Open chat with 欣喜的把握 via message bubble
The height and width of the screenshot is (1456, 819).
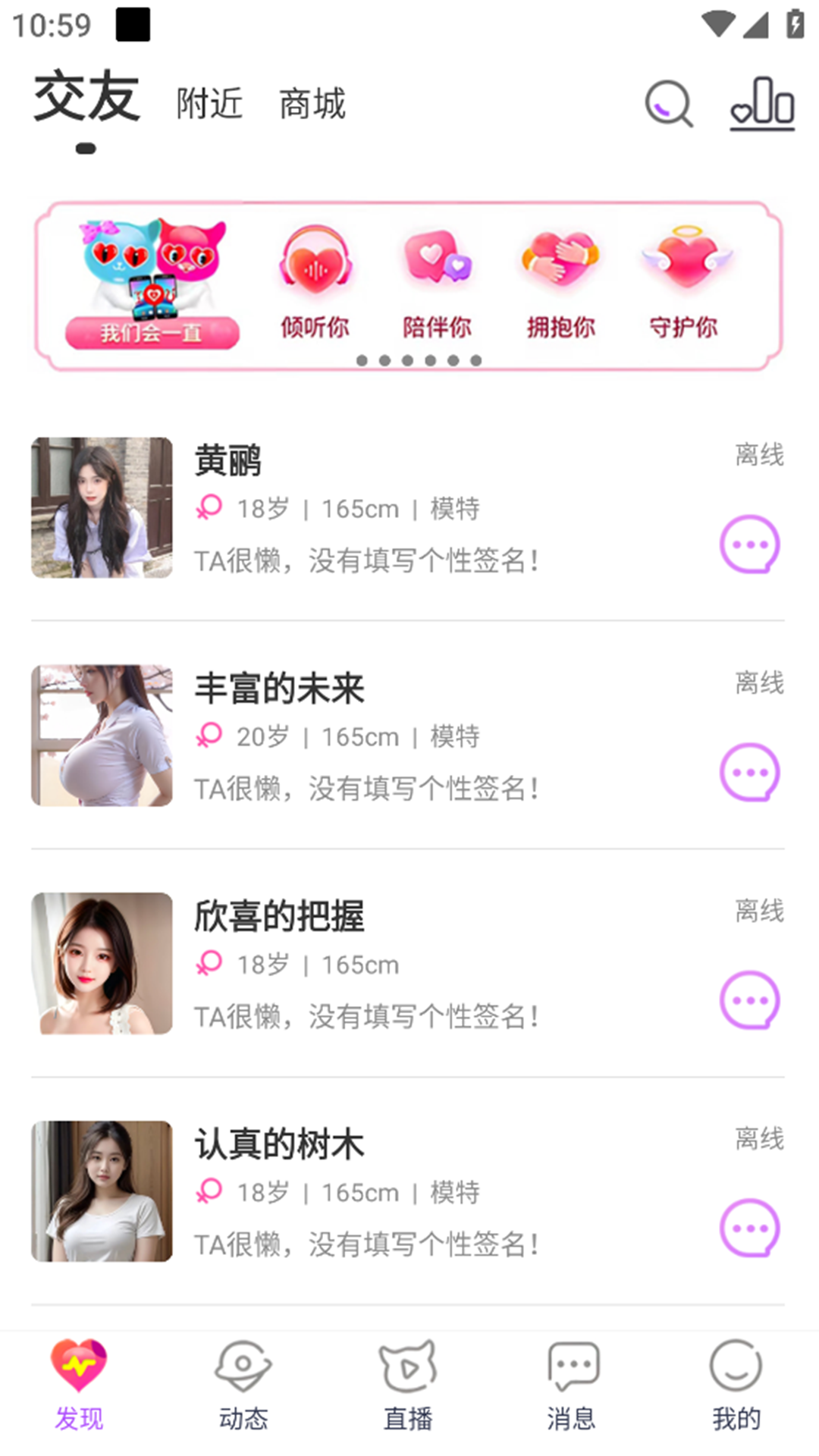click(x=748, y=1000)
